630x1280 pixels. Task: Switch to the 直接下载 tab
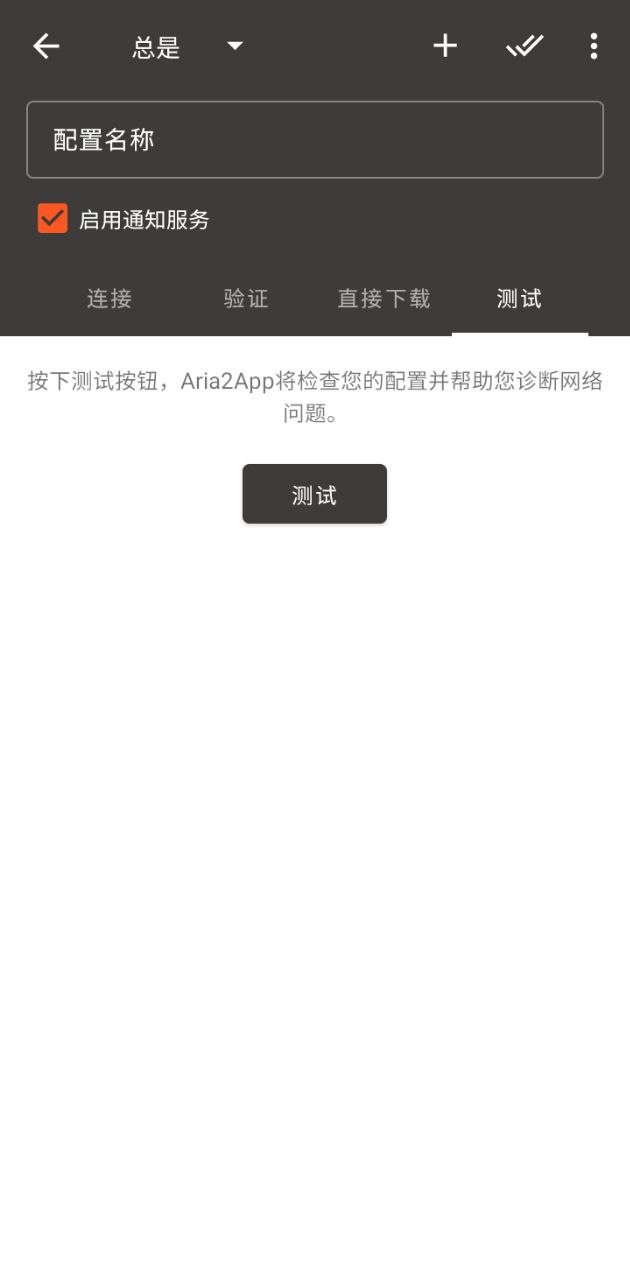pos(384,298)
